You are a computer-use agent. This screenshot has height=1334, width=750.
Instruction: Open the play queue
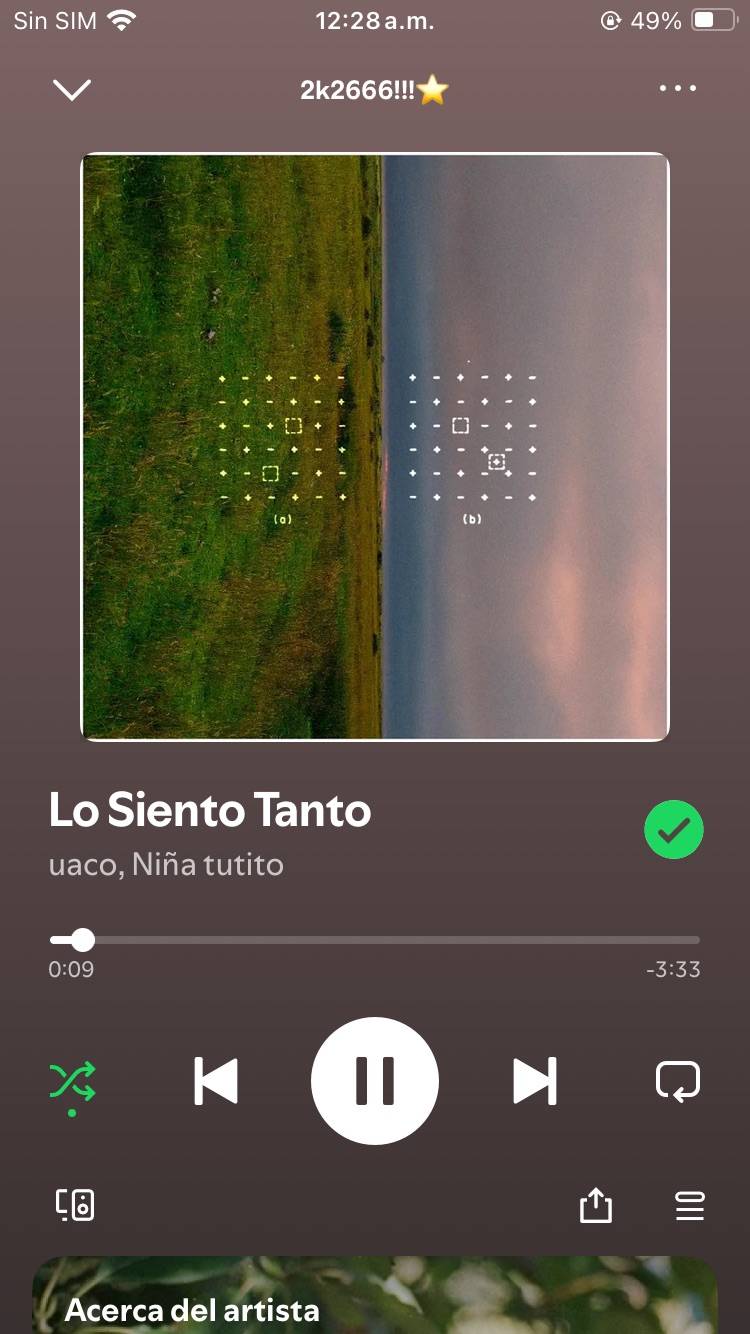[x=690, y=1206]
